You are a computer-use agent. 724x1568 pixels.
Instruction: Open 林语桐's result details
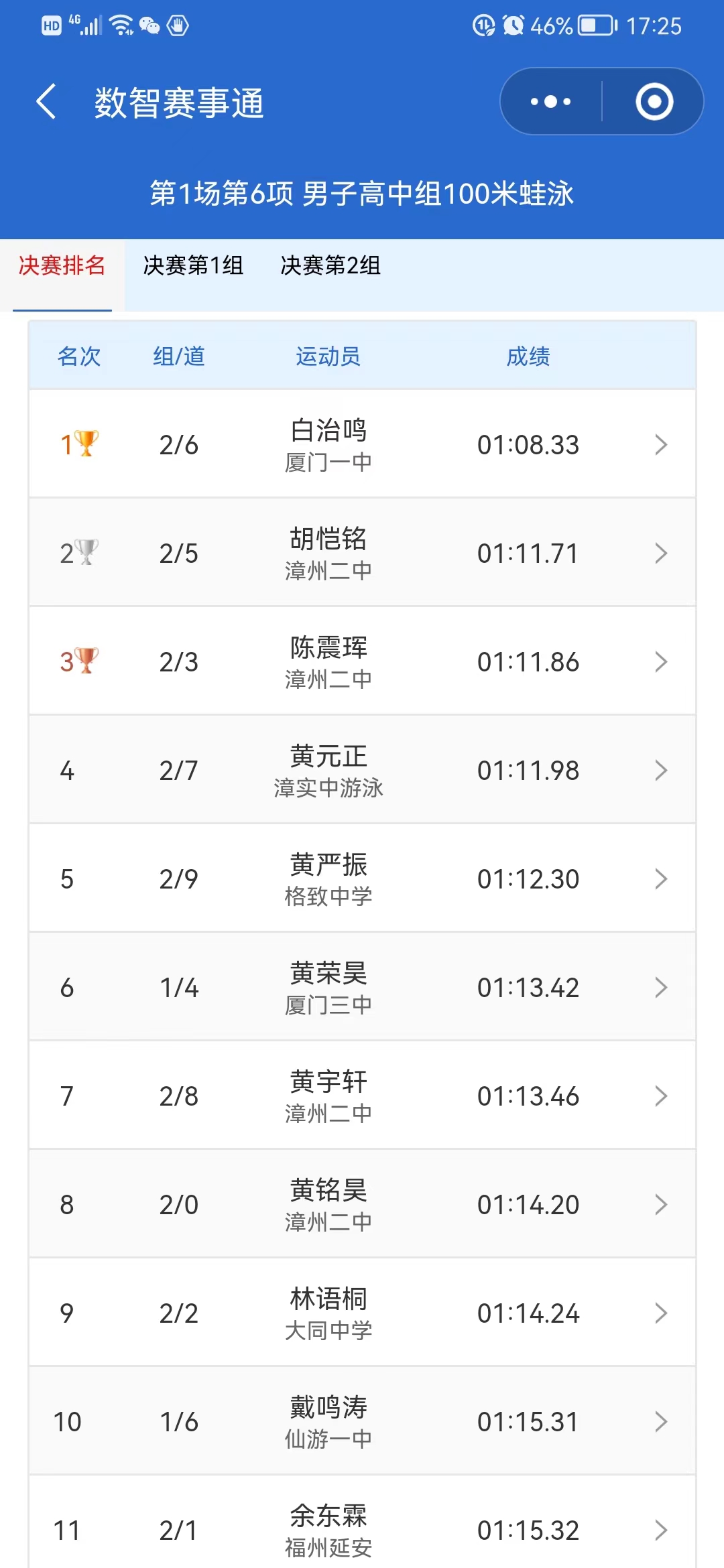(x=362, y=1313)
